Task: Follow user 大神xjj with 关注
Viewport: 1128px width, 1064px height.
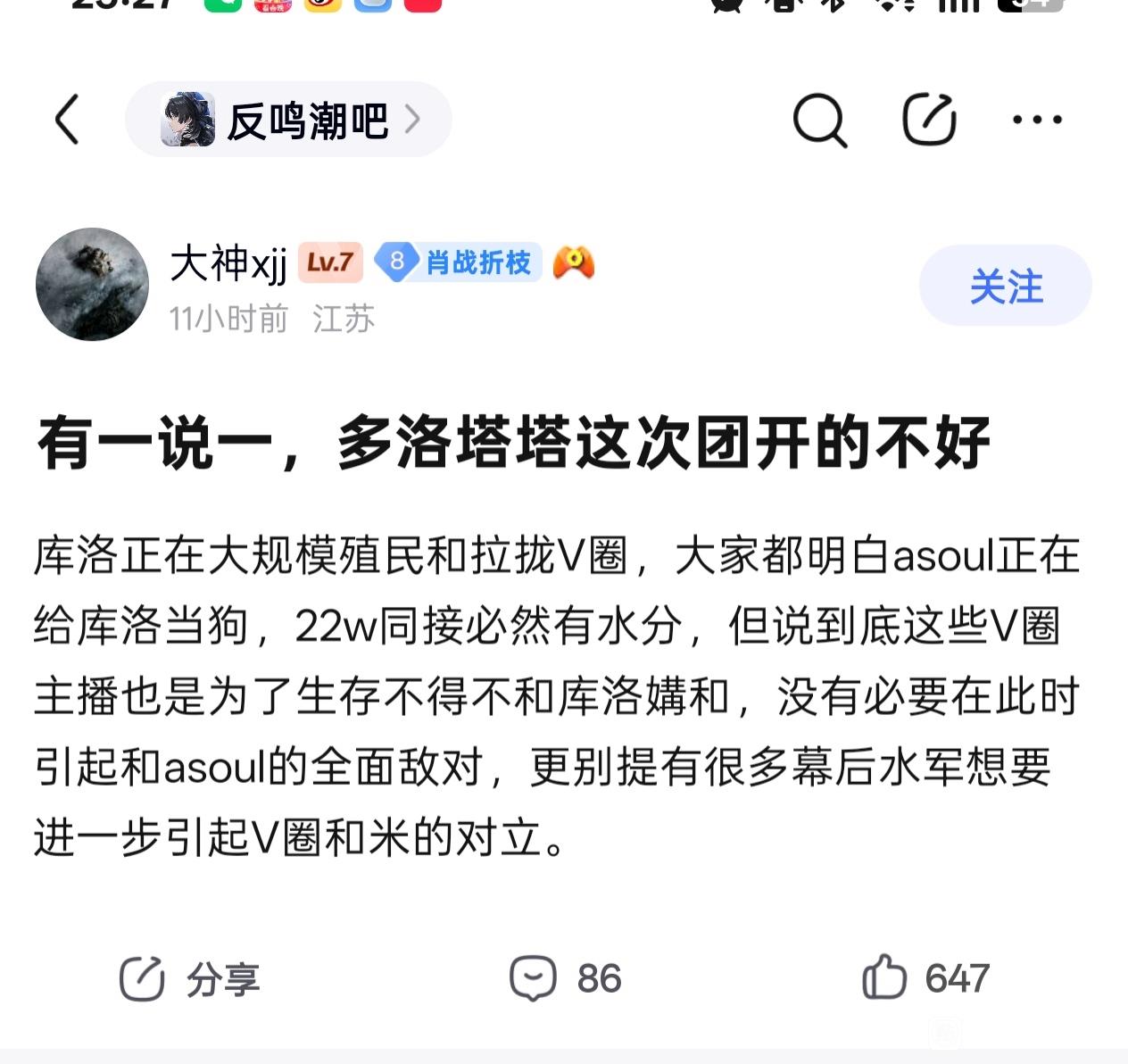Action: click(x=1005, y=287)
